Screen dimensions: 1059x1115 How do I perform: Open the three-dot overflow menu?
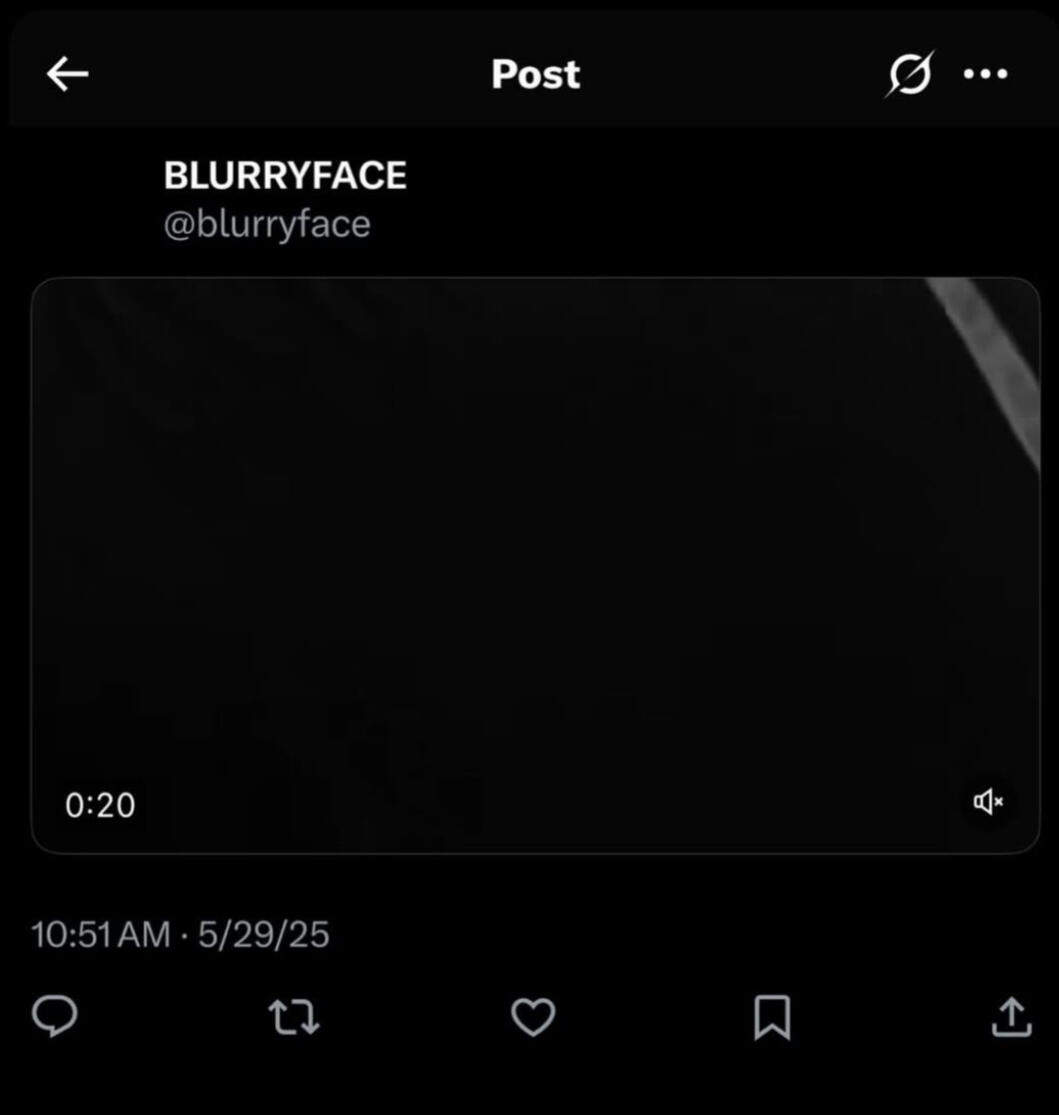point(985,74)
